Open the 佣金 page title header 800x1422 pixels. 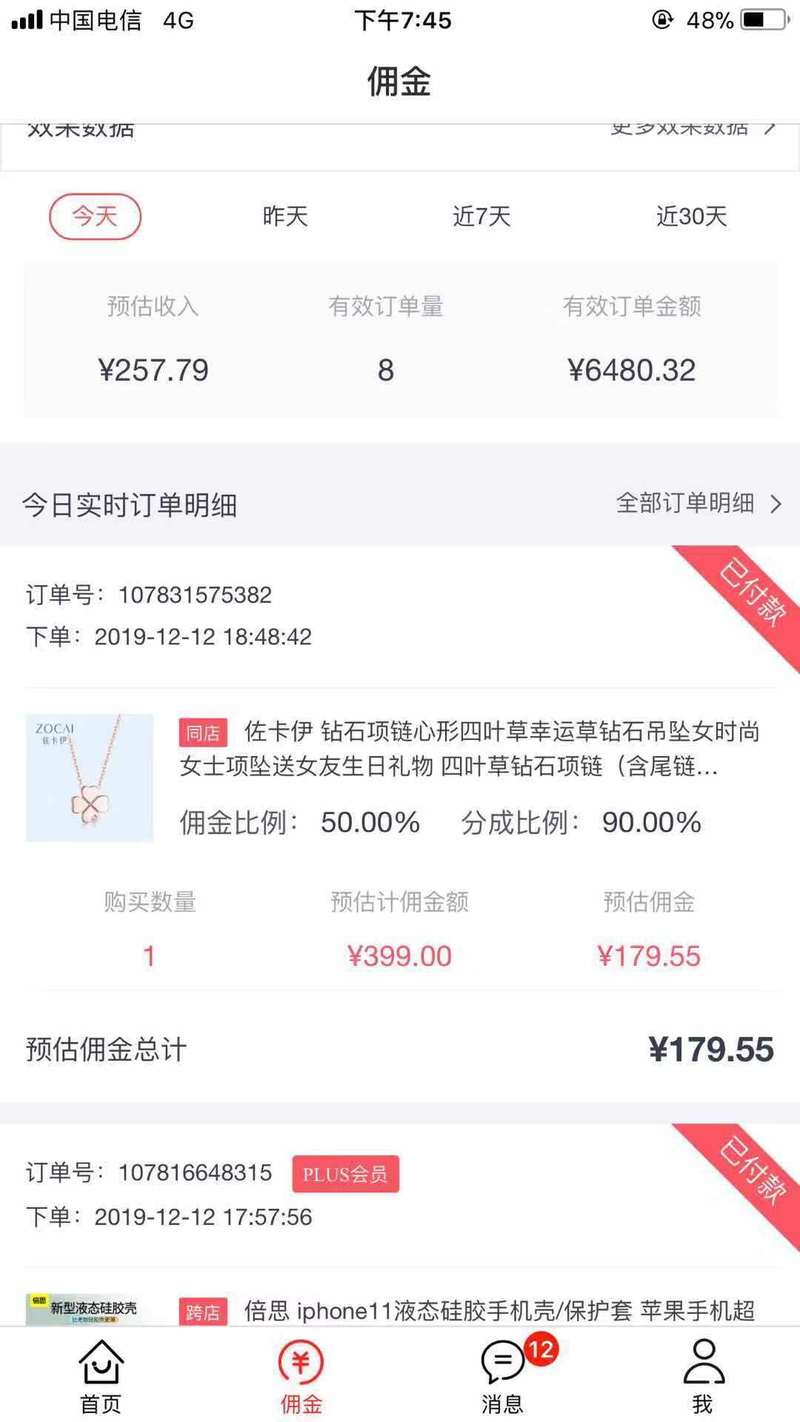point(400,83)
